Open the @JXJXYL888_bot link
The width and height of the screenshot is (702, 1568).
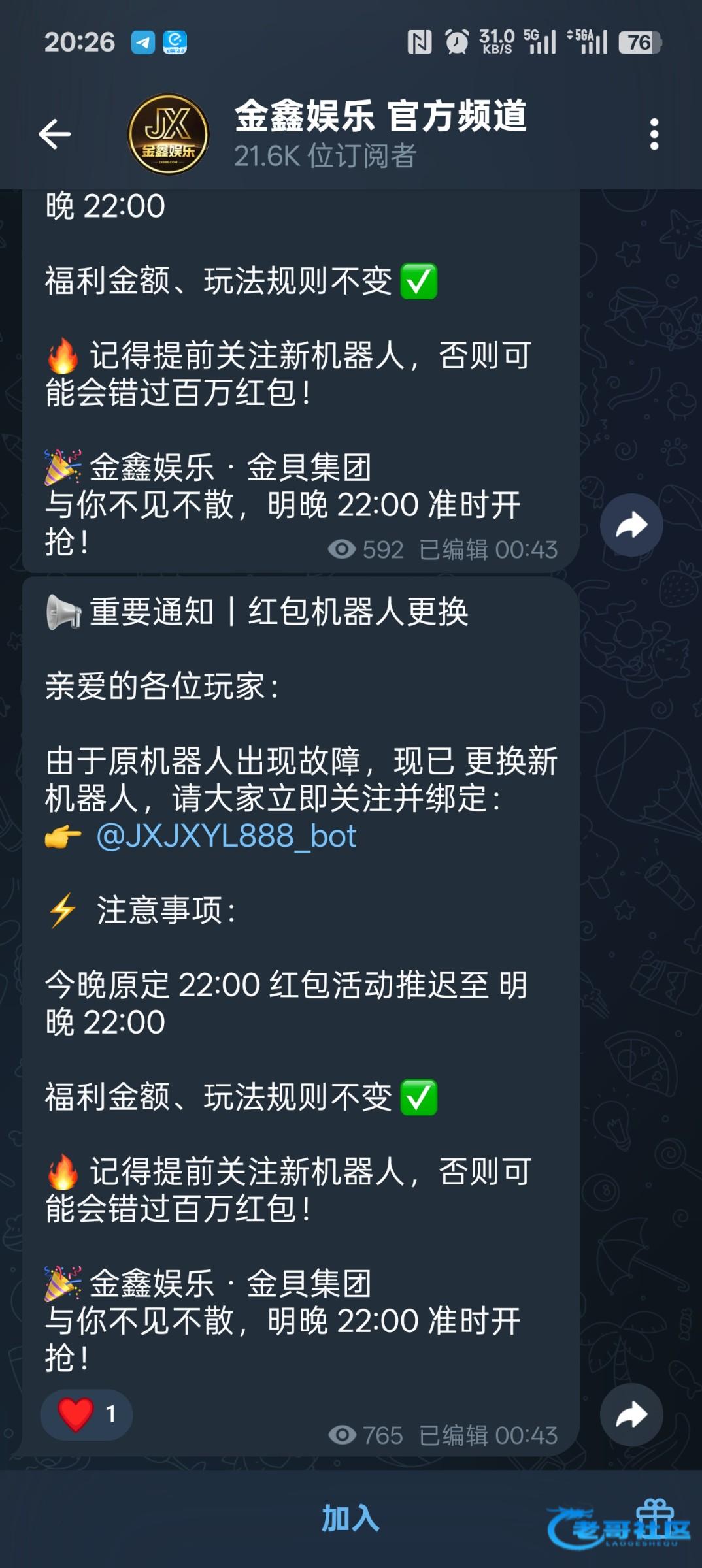(226, 836)
